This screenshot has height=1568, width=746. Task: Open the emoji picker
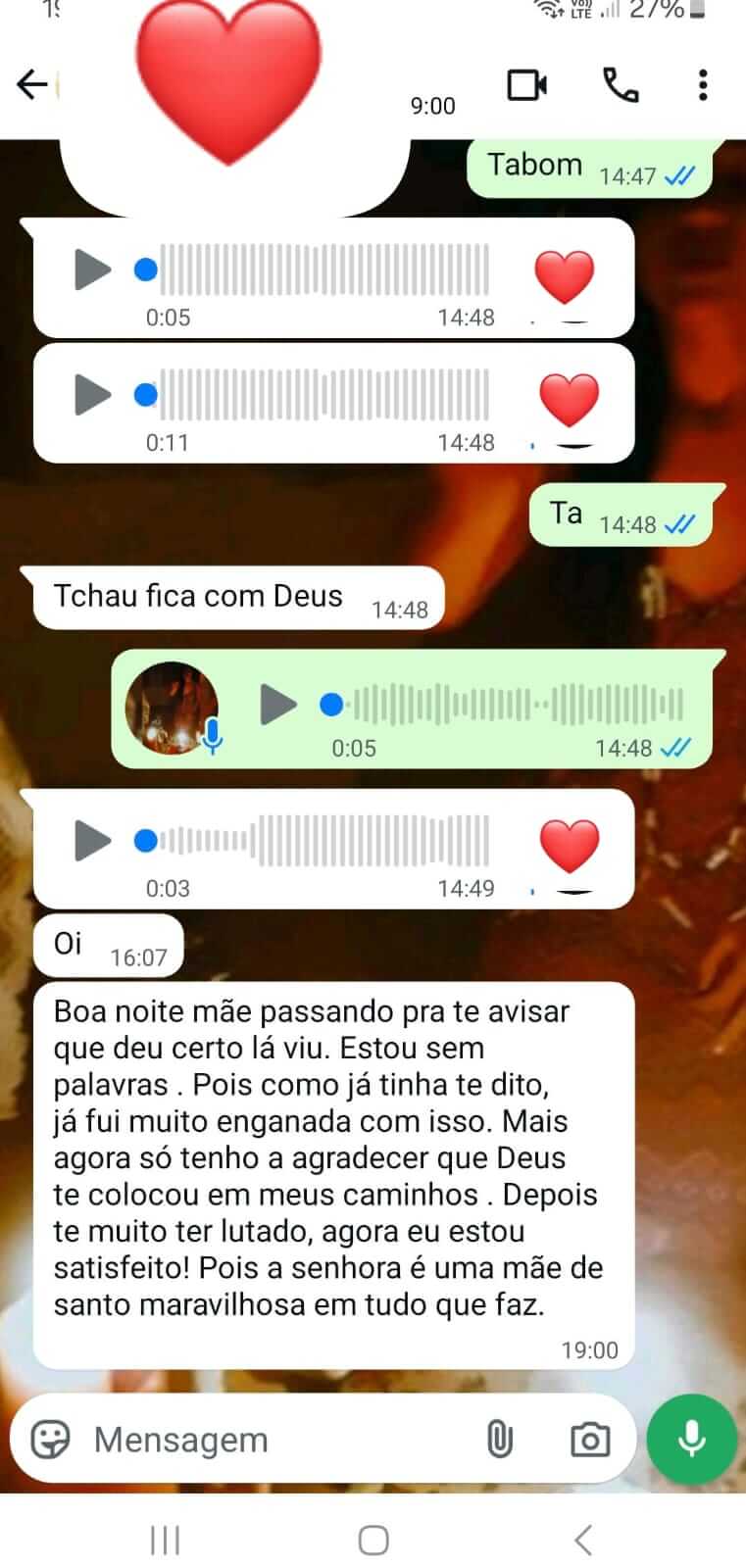coord(51,1440)
